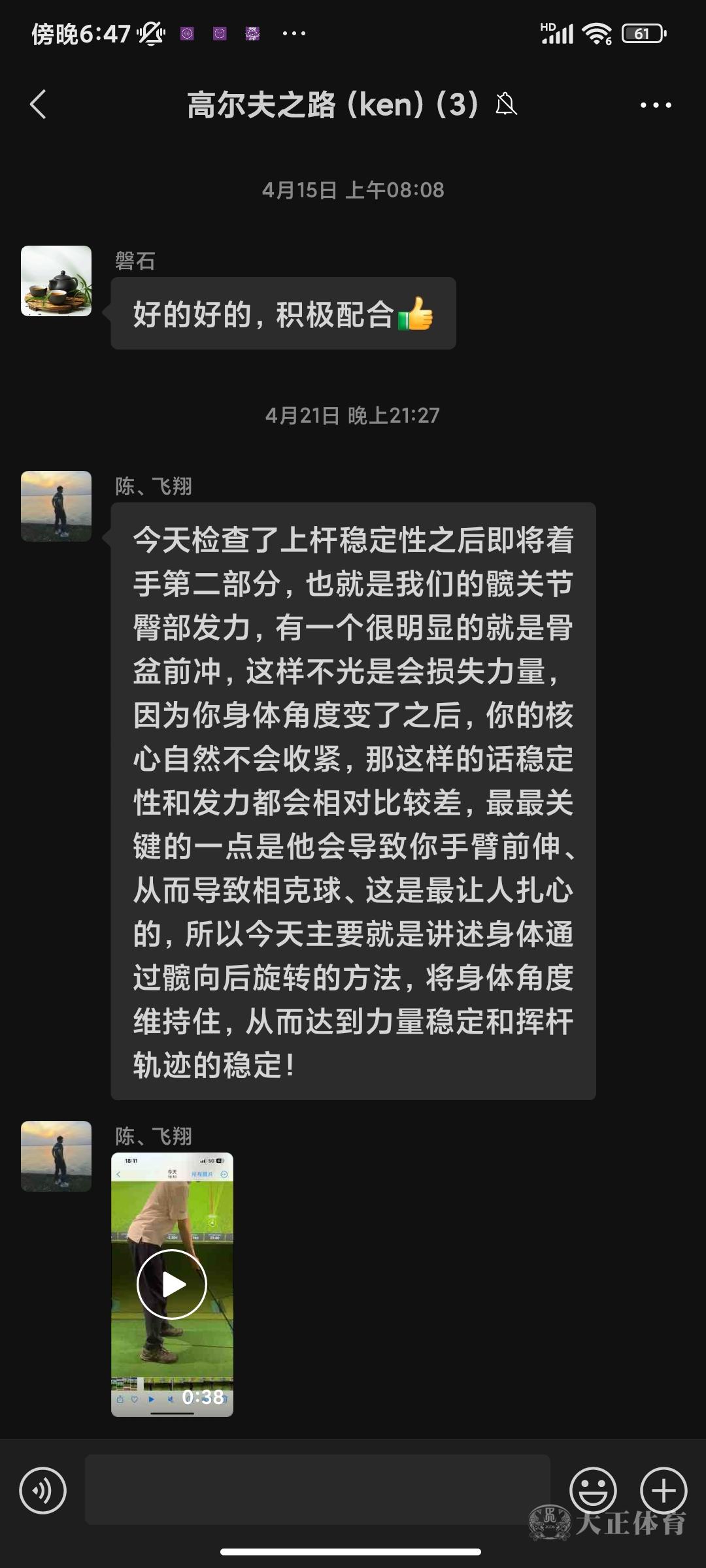Open 陈、飞翔's avatar beside the long message
The height and width of the screenshot is (1568, 706).
pyautogui.click(x=56, y=506)
